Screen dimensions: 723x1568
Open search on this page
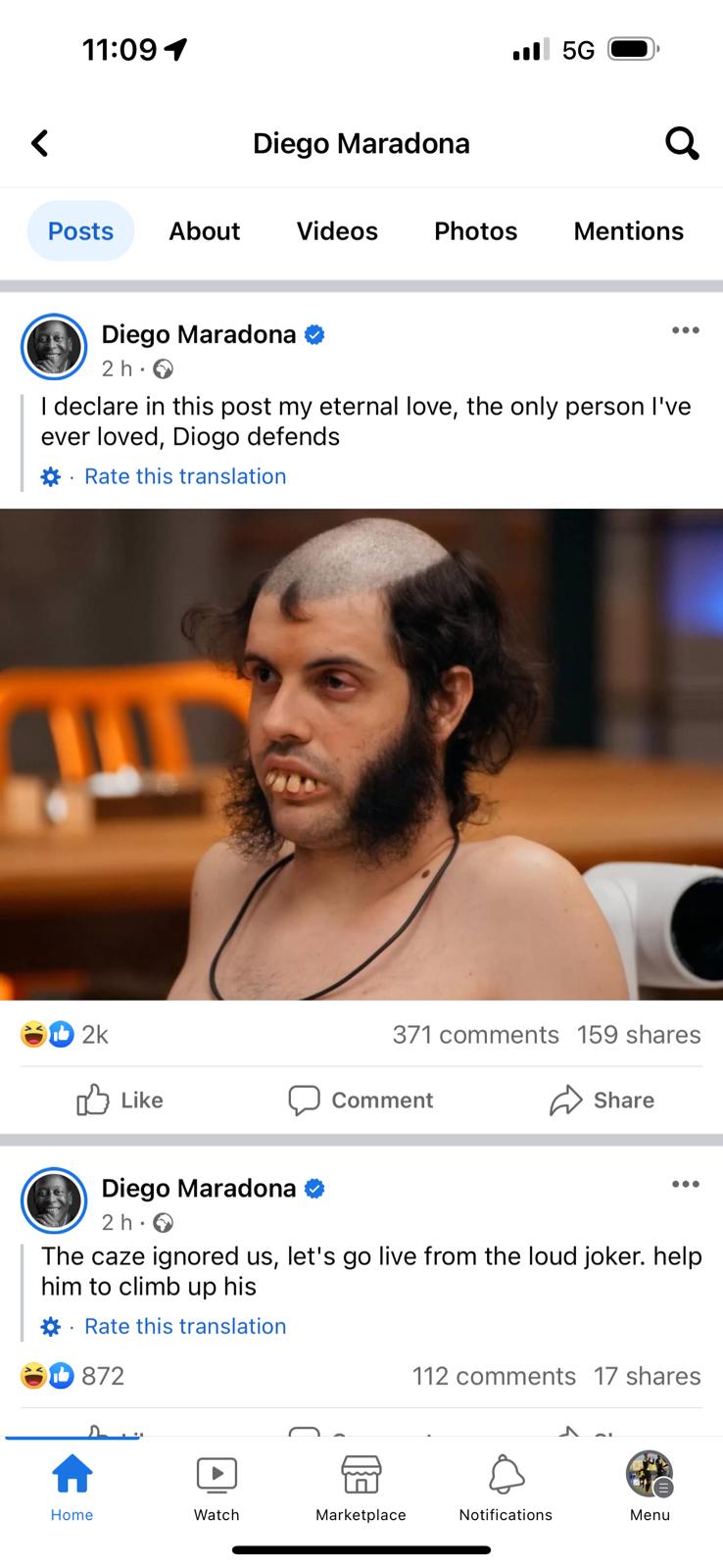682,143
